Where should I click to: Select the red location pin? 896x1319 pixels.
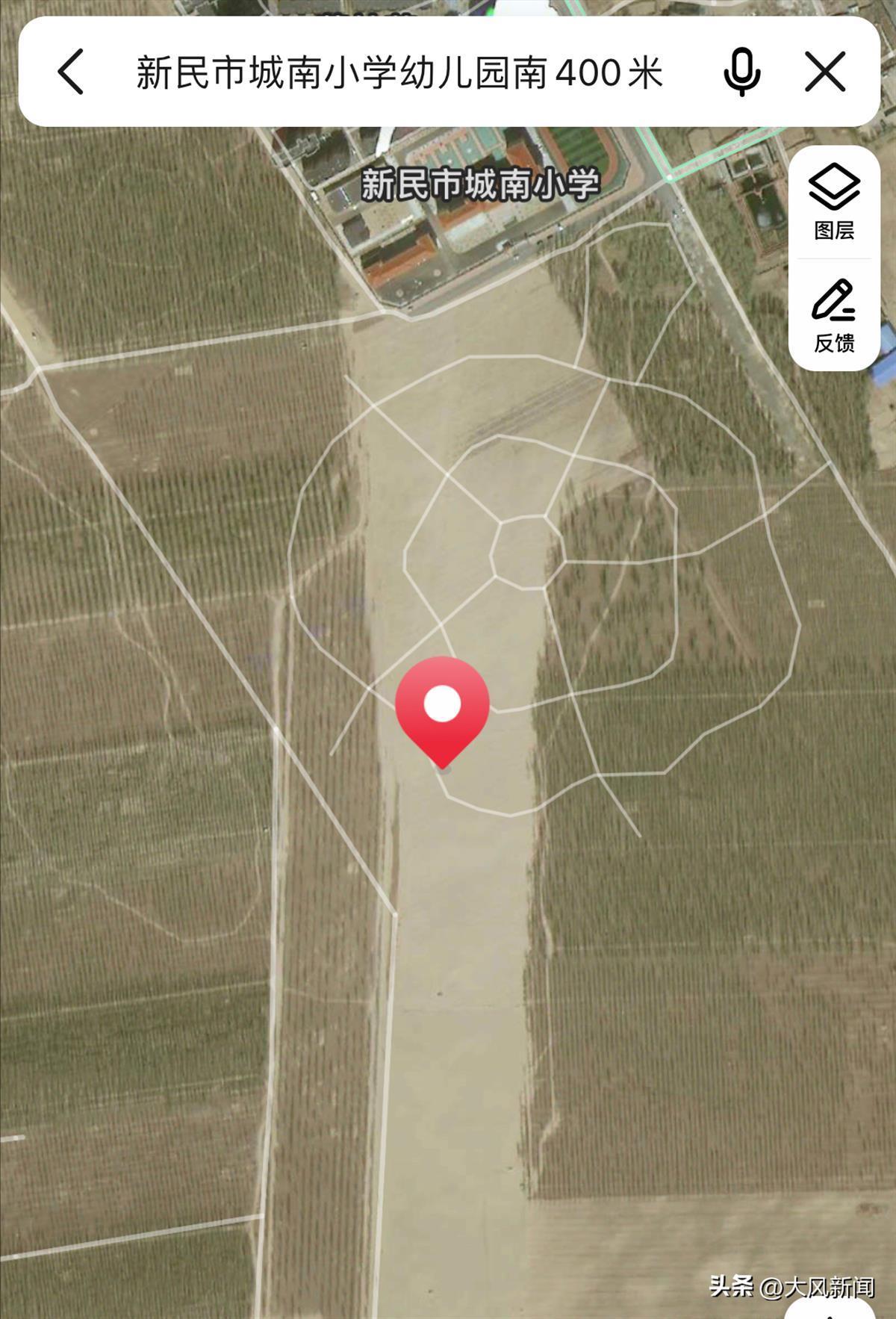tap(442, 707)
